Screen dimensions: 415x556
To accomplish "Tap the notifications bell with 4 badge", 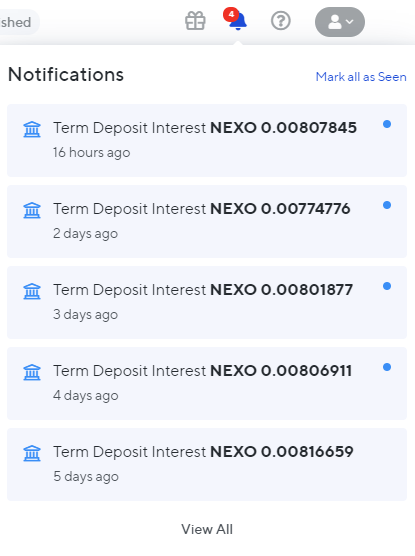I will 236,19.
